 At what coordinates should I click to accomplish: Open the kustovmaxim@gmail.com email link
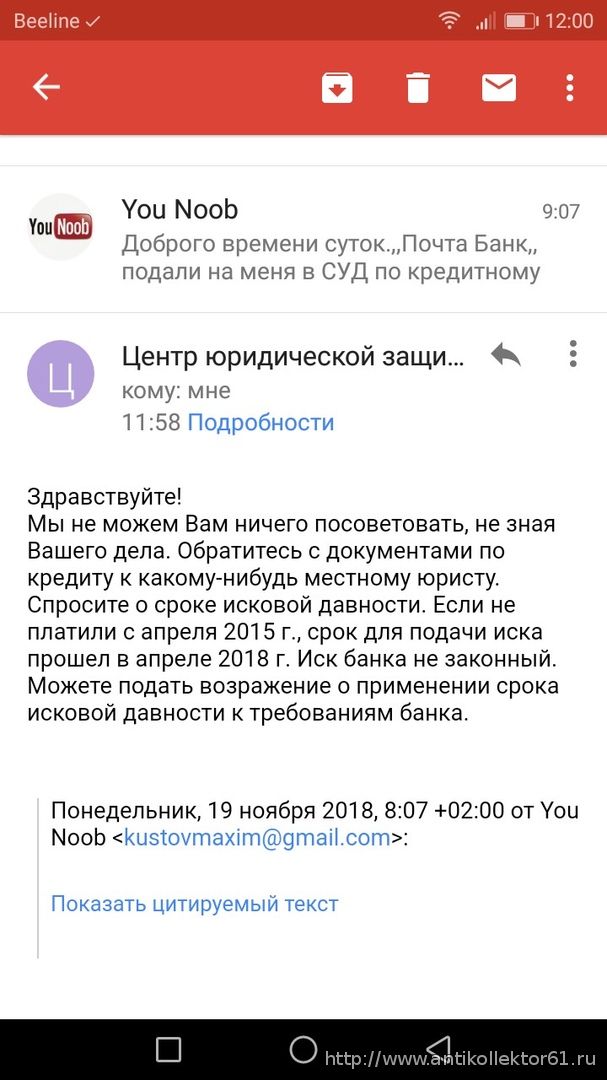pos(257,838)
